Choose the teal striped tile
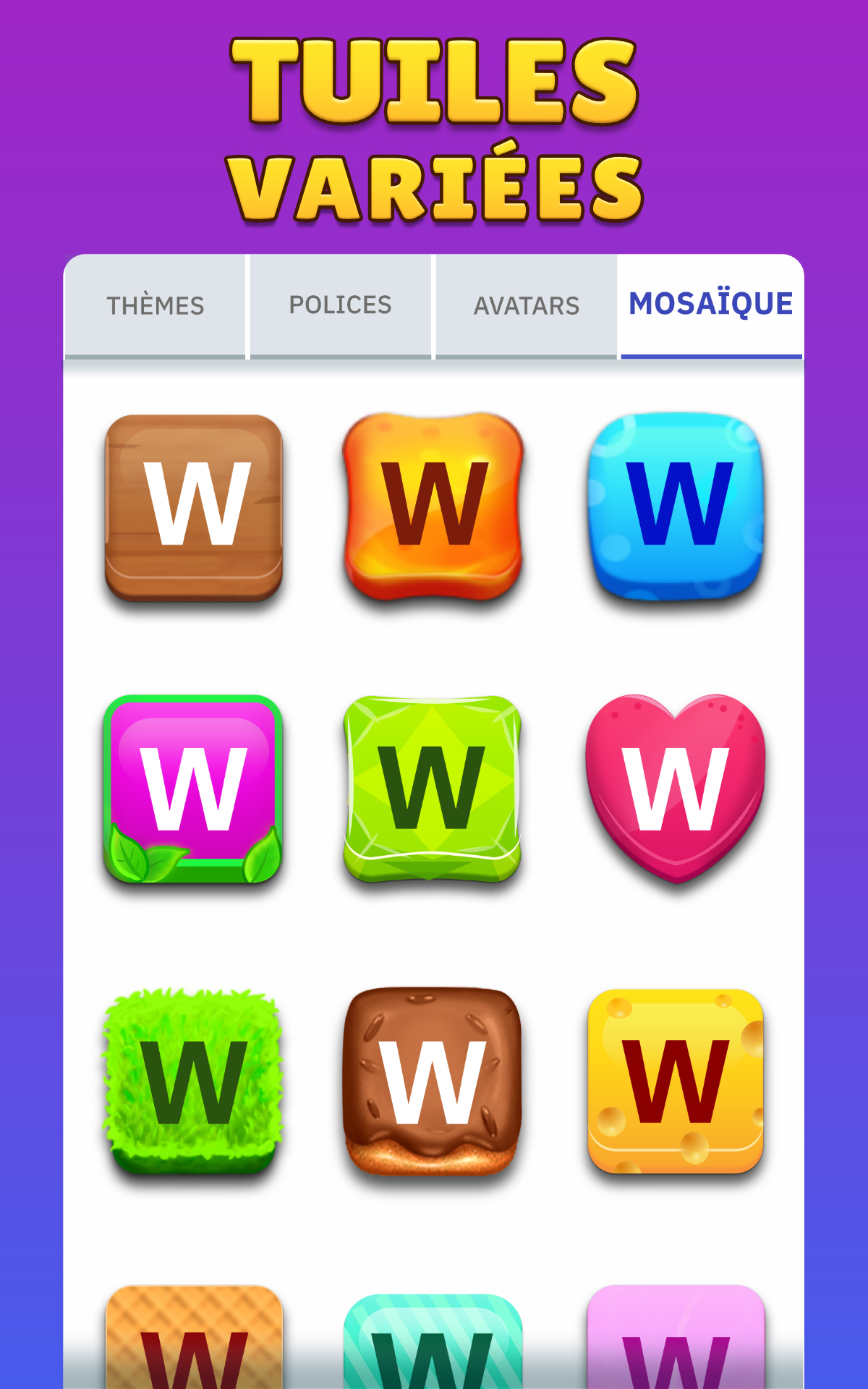Viewport: 868px width, 1389px height. [x=433, y=1353]
